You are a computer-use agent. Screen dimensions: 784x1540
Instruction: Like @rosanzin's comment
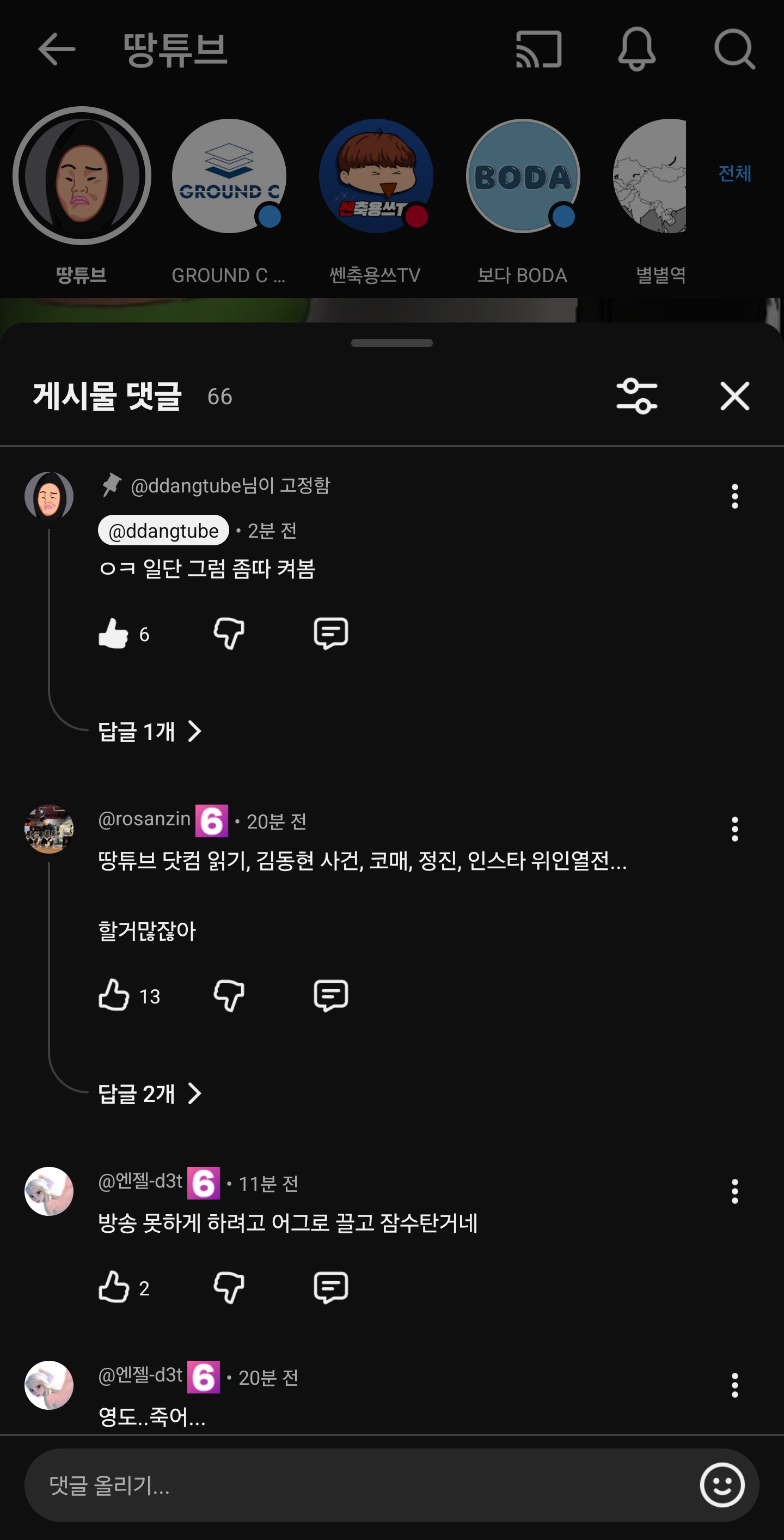[x=114, y=995]
